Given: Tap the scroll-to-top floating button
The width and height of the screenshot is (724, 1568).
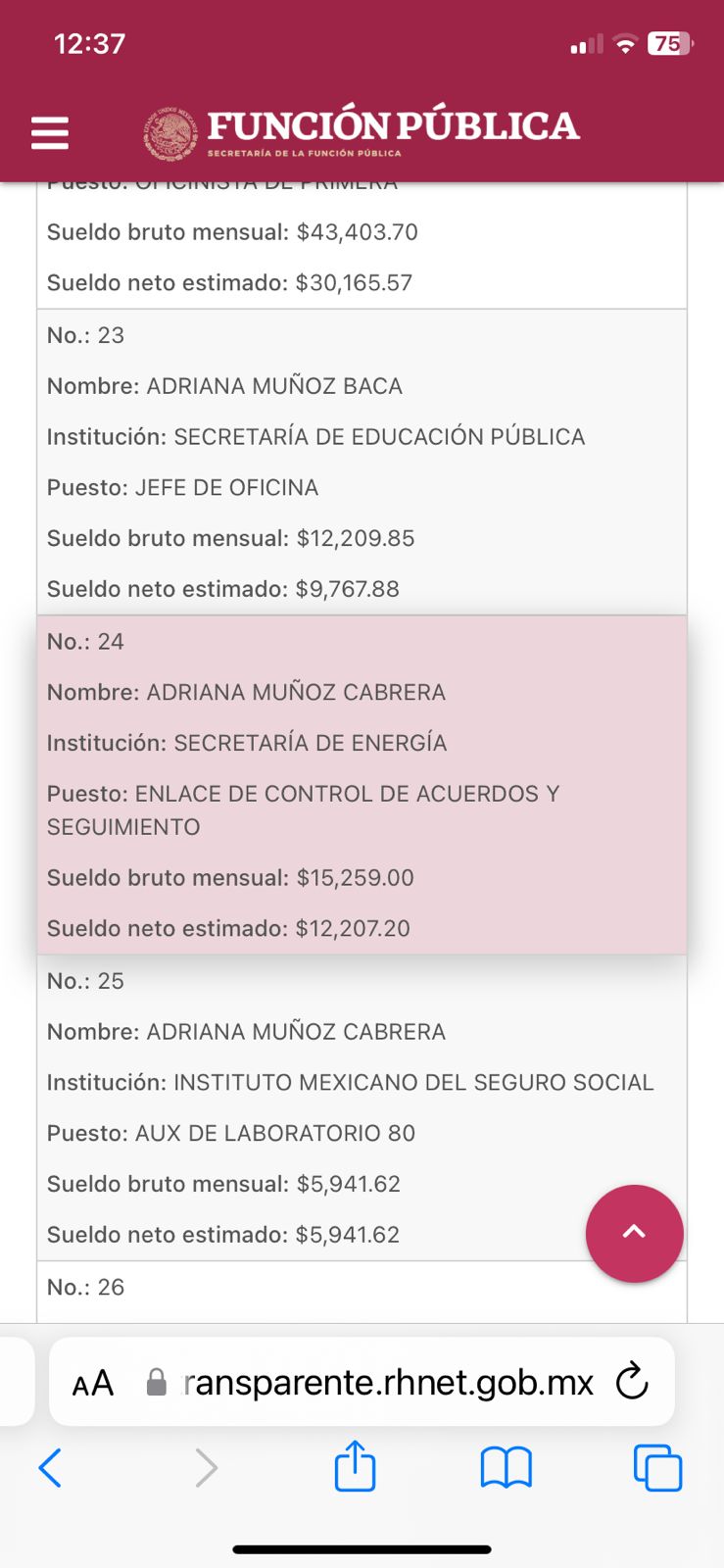Looking at the screenshot, I should 634,1233.
